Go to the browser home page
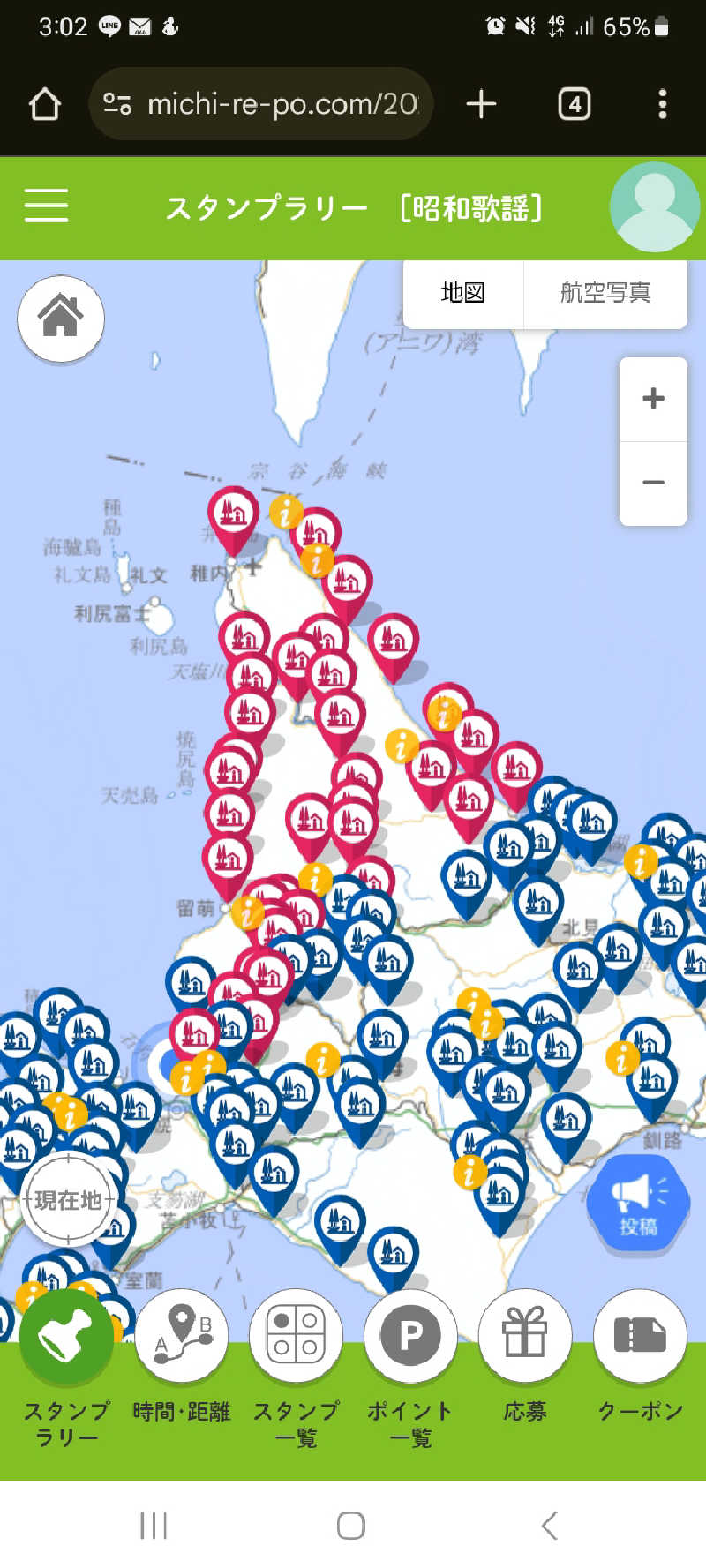Screen dimensions: 706x1568 pos(44,104)
